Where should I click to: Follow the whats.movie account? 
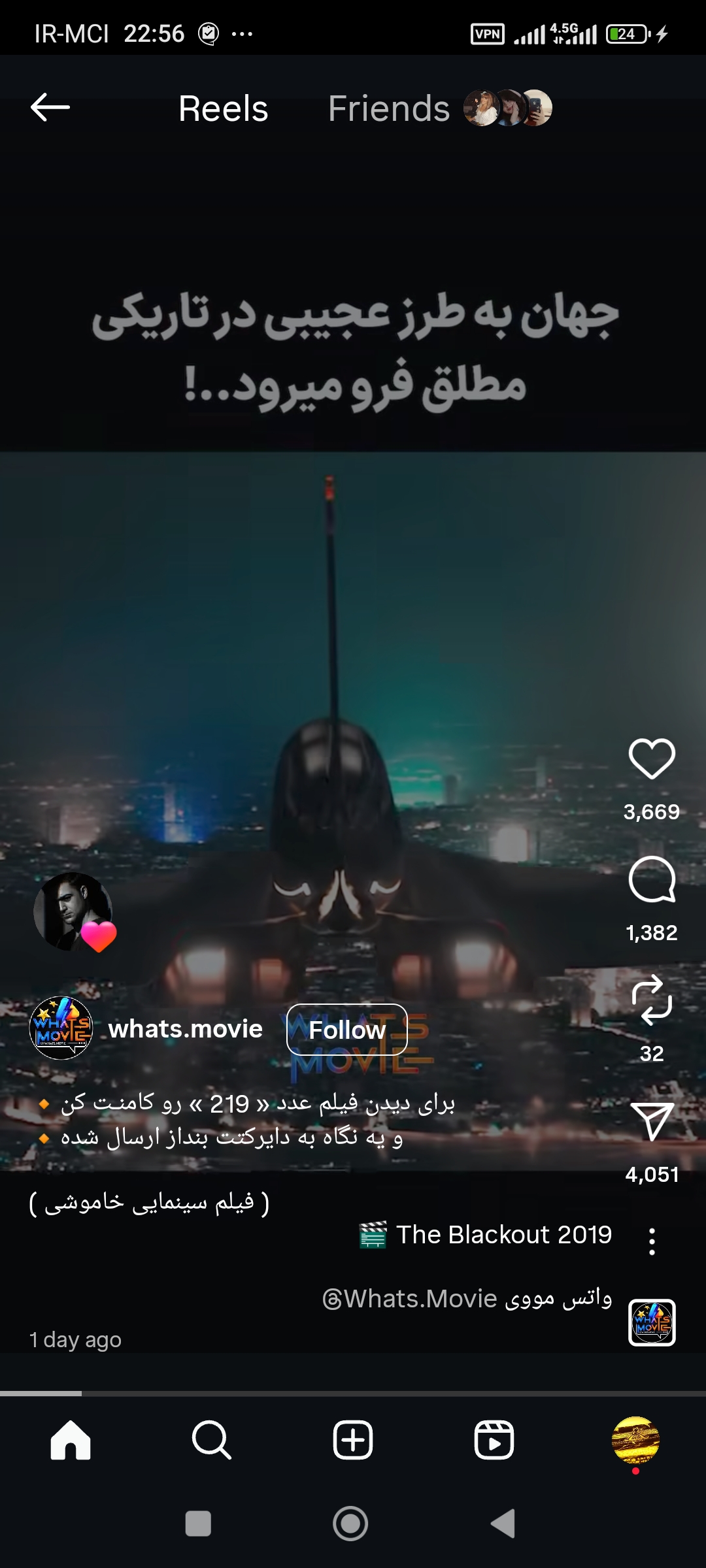346,1030
